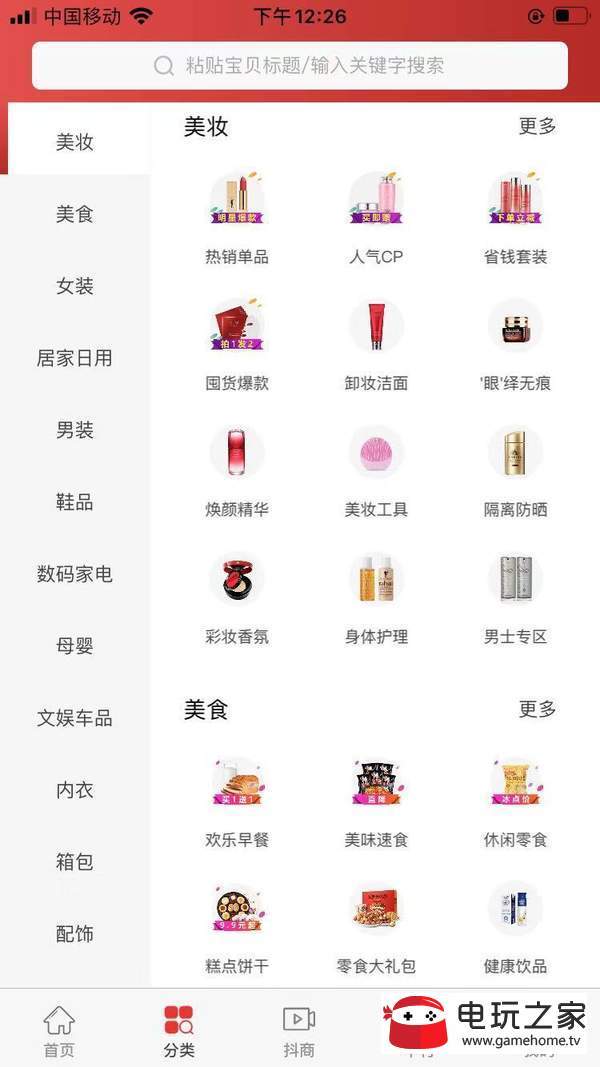The width and height of the screenshot is (600, 1067).
Task: Select the 美食 category in sidebar
Action: coord(75,214)
